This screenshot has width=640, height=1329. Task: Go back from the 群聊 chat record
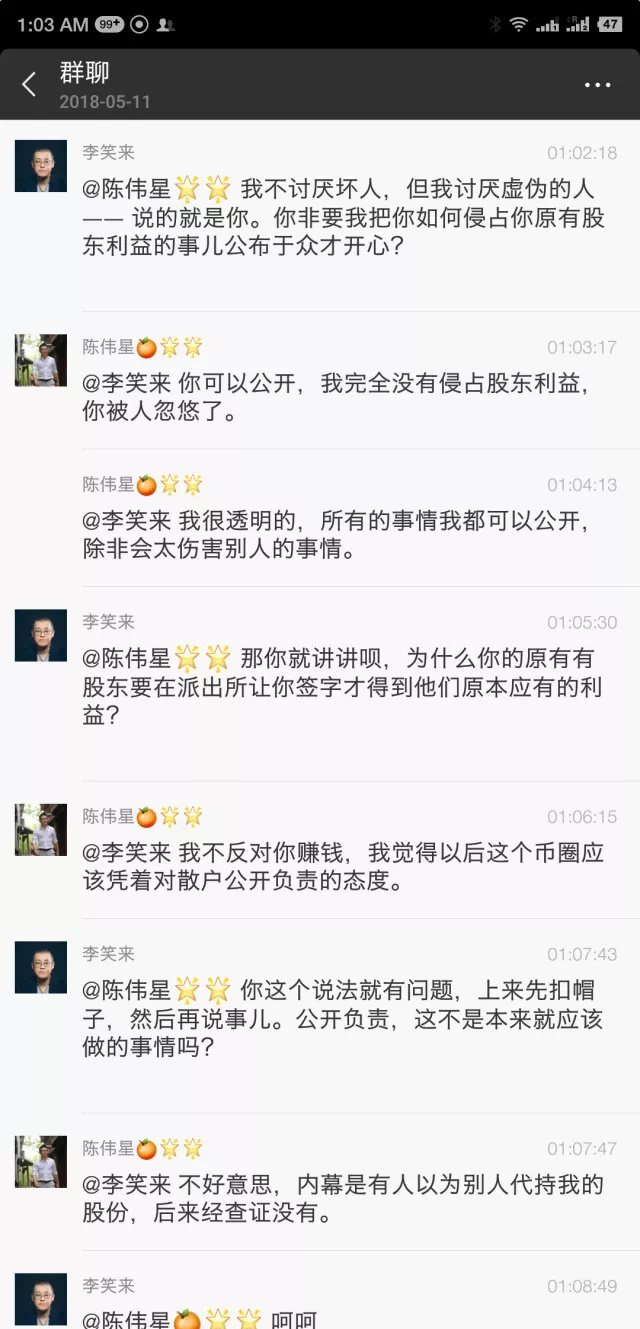pos(29,85)
